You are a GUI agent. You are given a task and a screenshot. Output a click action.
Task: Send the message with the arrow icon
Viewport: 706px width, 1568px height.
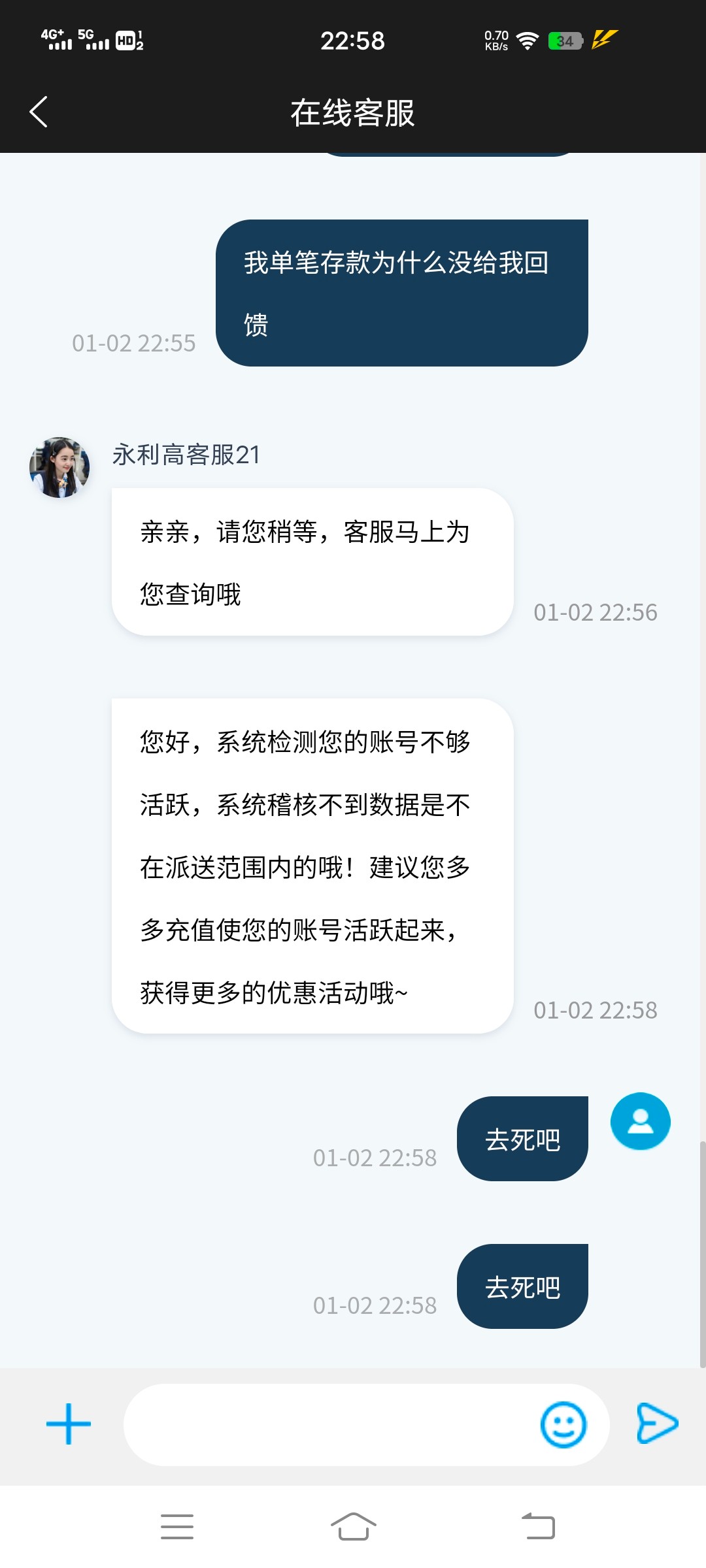pyautogui.click(x=657, y=1423)
